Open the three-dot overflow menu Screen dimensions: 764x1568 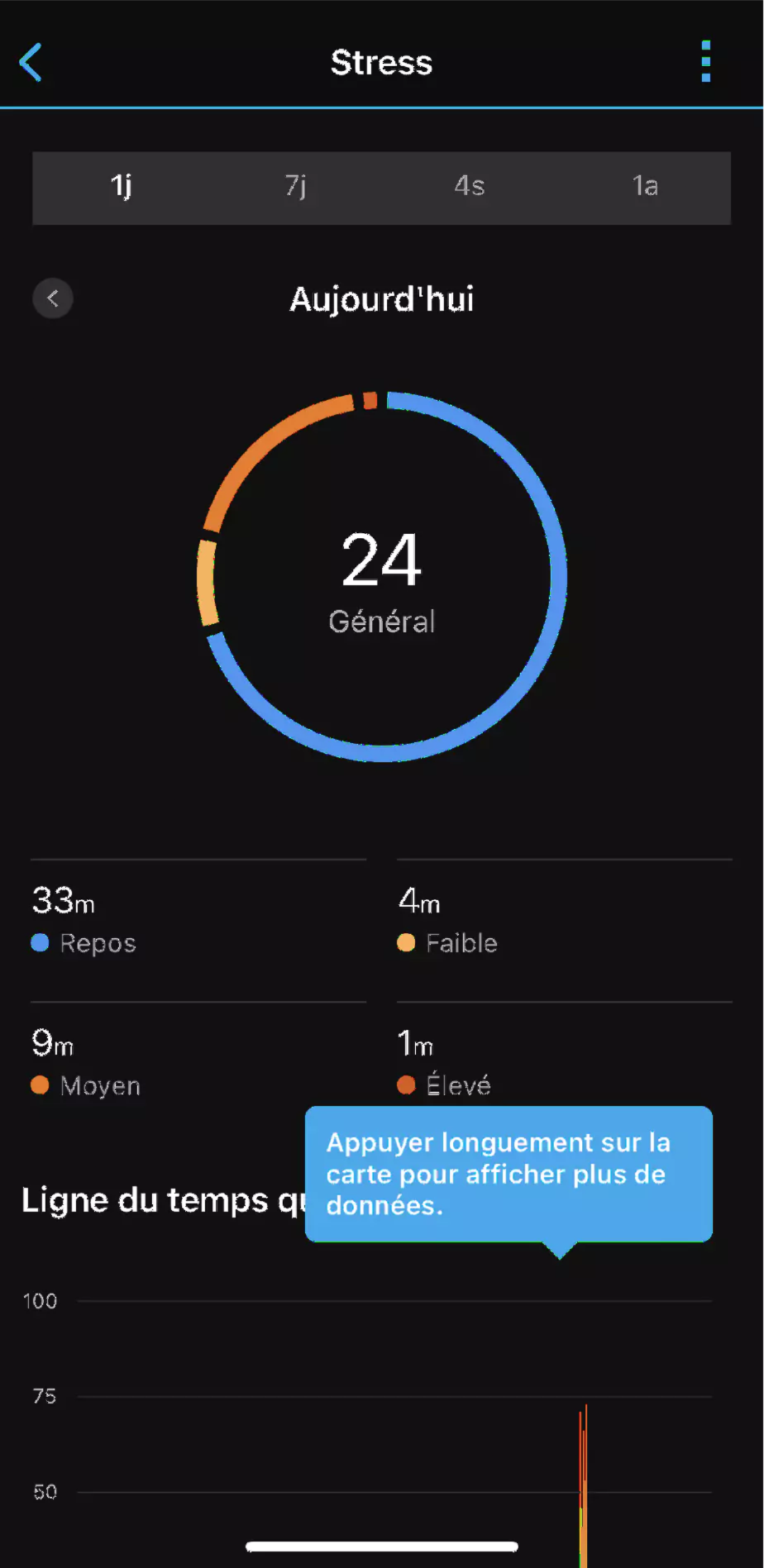point(705,62)
